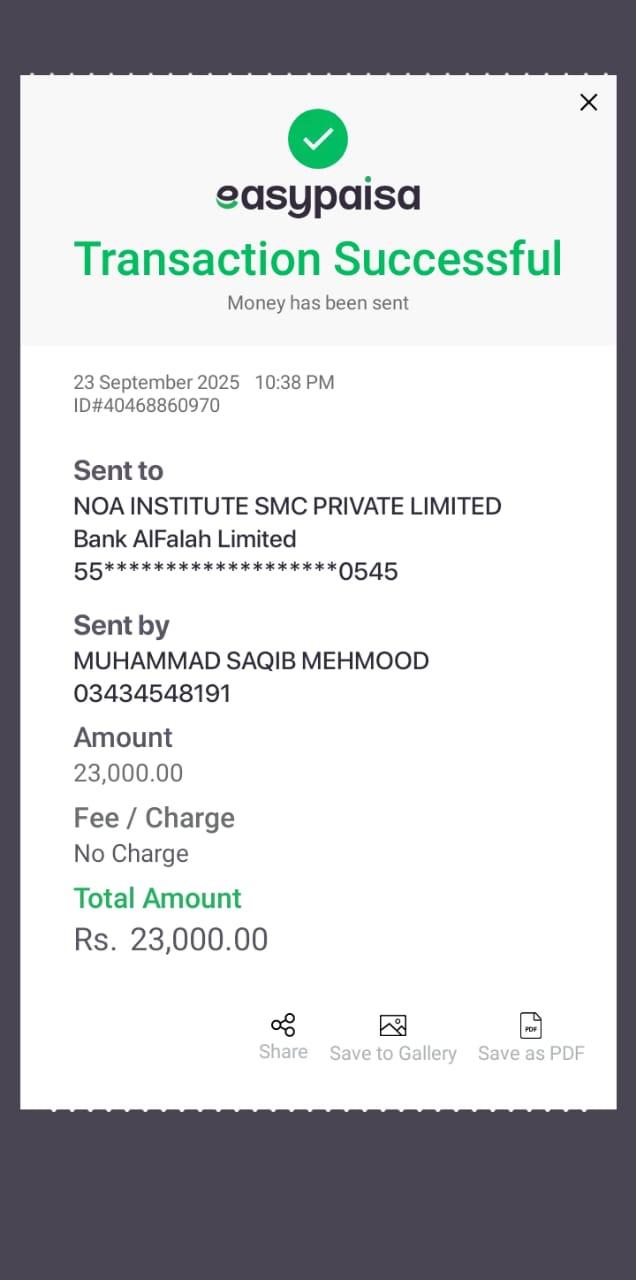Save receipt to Gallery
The width and height of the screenshot is (636, 1280).
tap(393, 1037)
